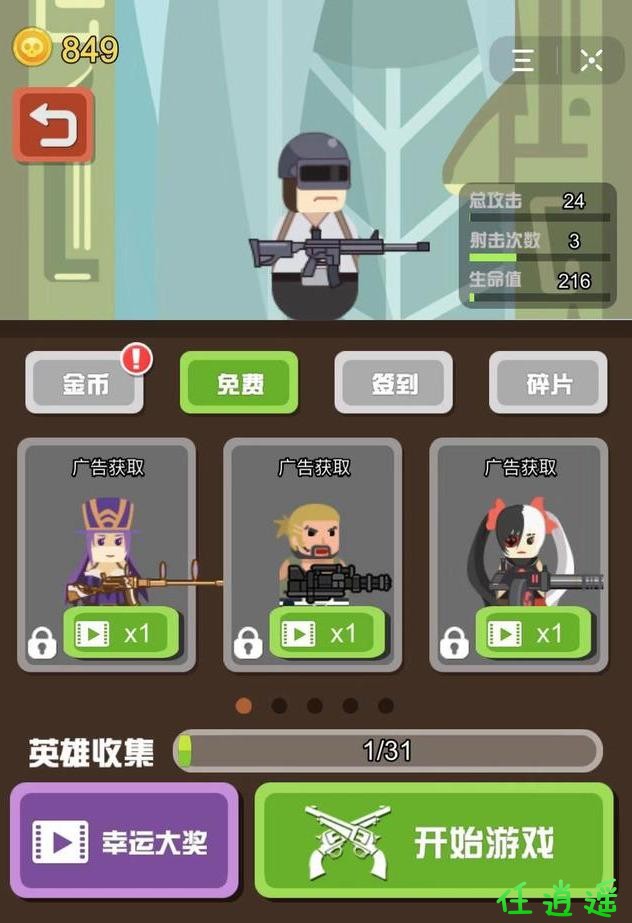Select the 免费 tab
This screenshot has height=923, width=632.
[239, 383]
